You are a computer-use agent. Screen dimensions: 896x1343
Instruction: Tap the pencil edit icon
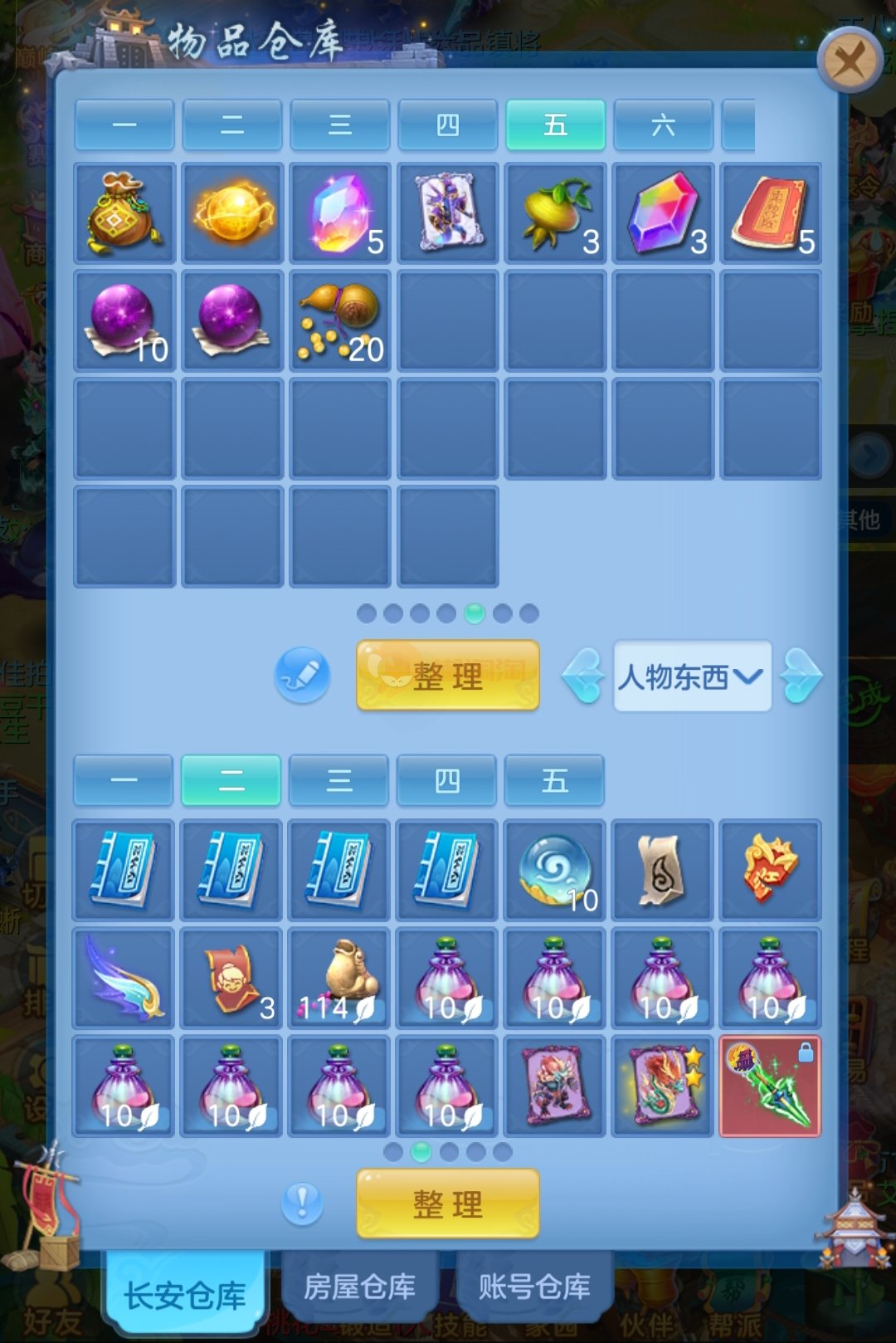[x=302, y=676]
